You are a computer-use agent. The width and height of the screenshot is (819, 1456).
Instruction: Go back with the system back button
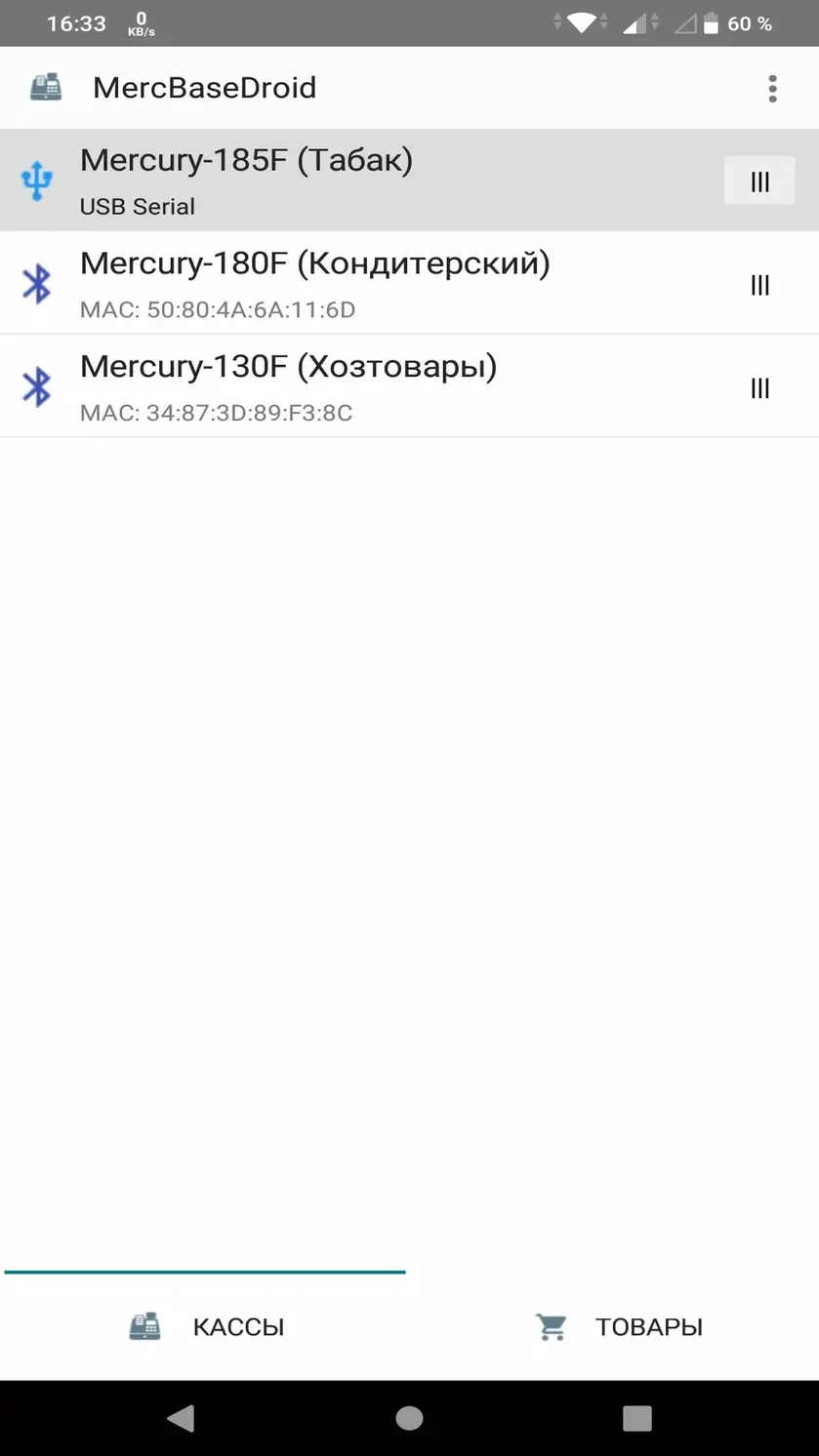pyautogui.click(x=181, y=1418)
